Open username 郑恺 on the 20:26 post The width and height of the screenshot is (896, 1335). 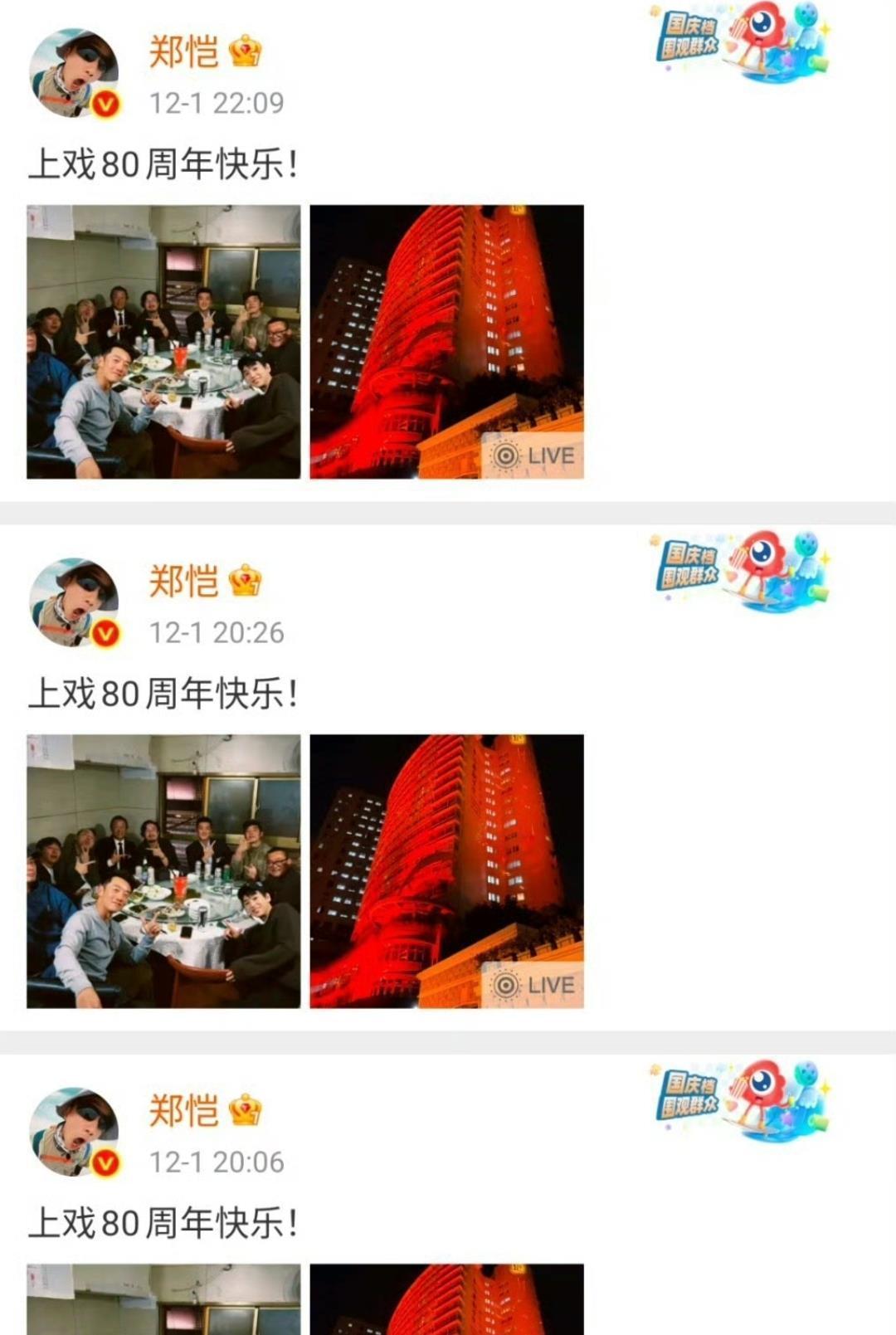click(x=183, y=581)
